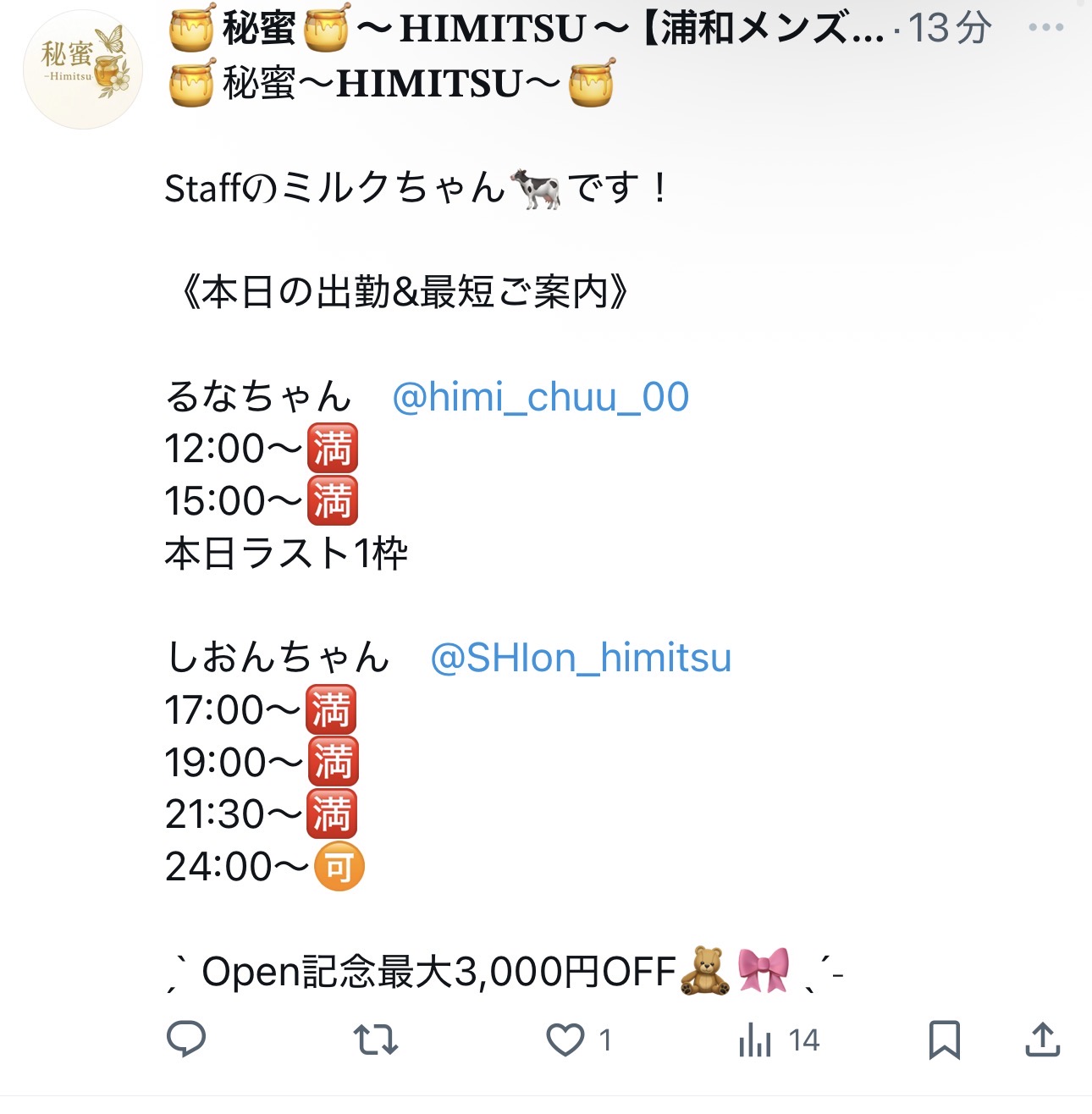Open the post's three-dot overflow menu

(1045, 28)
